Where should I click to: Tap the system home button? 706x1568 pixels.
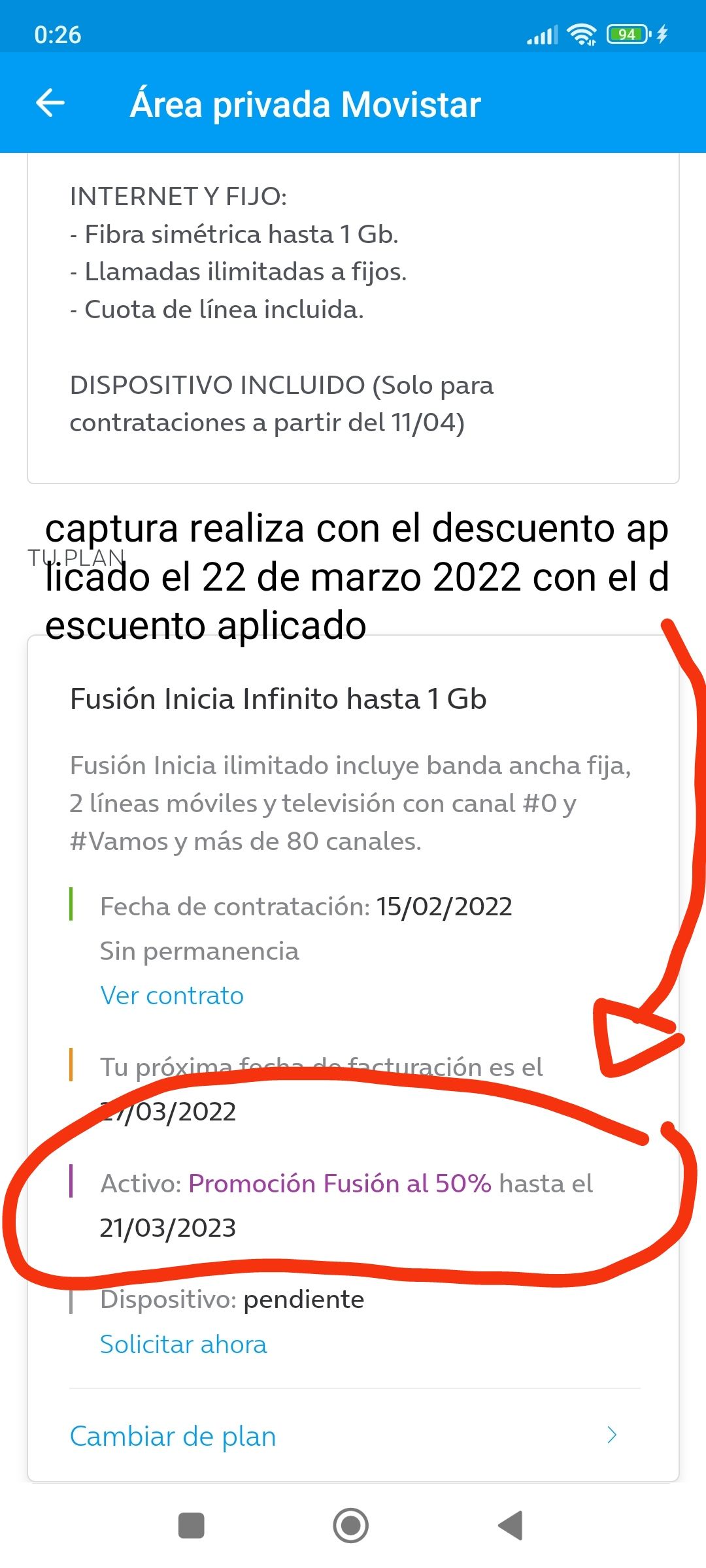pyautogui.click(x=351, y=1526)
